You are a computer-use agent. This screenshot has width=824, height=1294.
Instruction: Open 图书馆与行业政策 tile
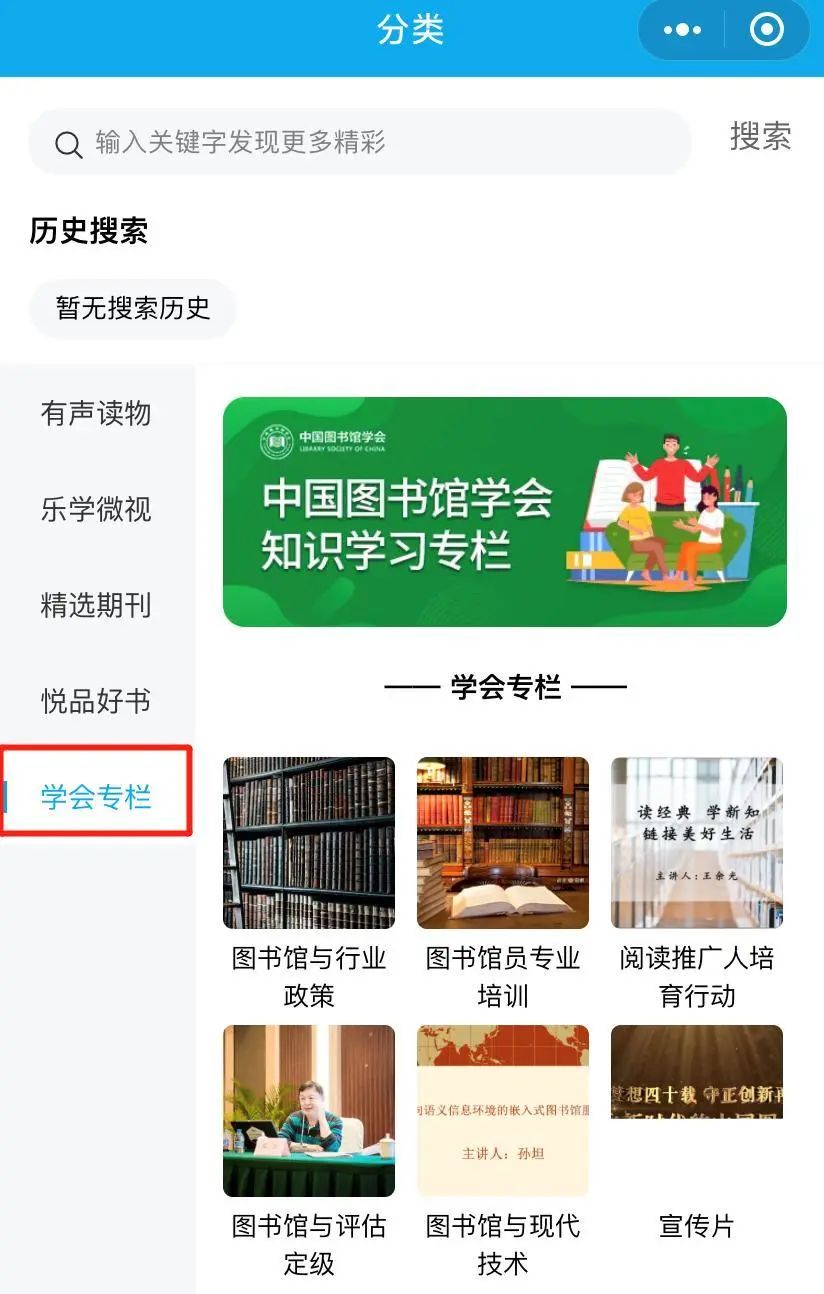(x=308, y=843)
